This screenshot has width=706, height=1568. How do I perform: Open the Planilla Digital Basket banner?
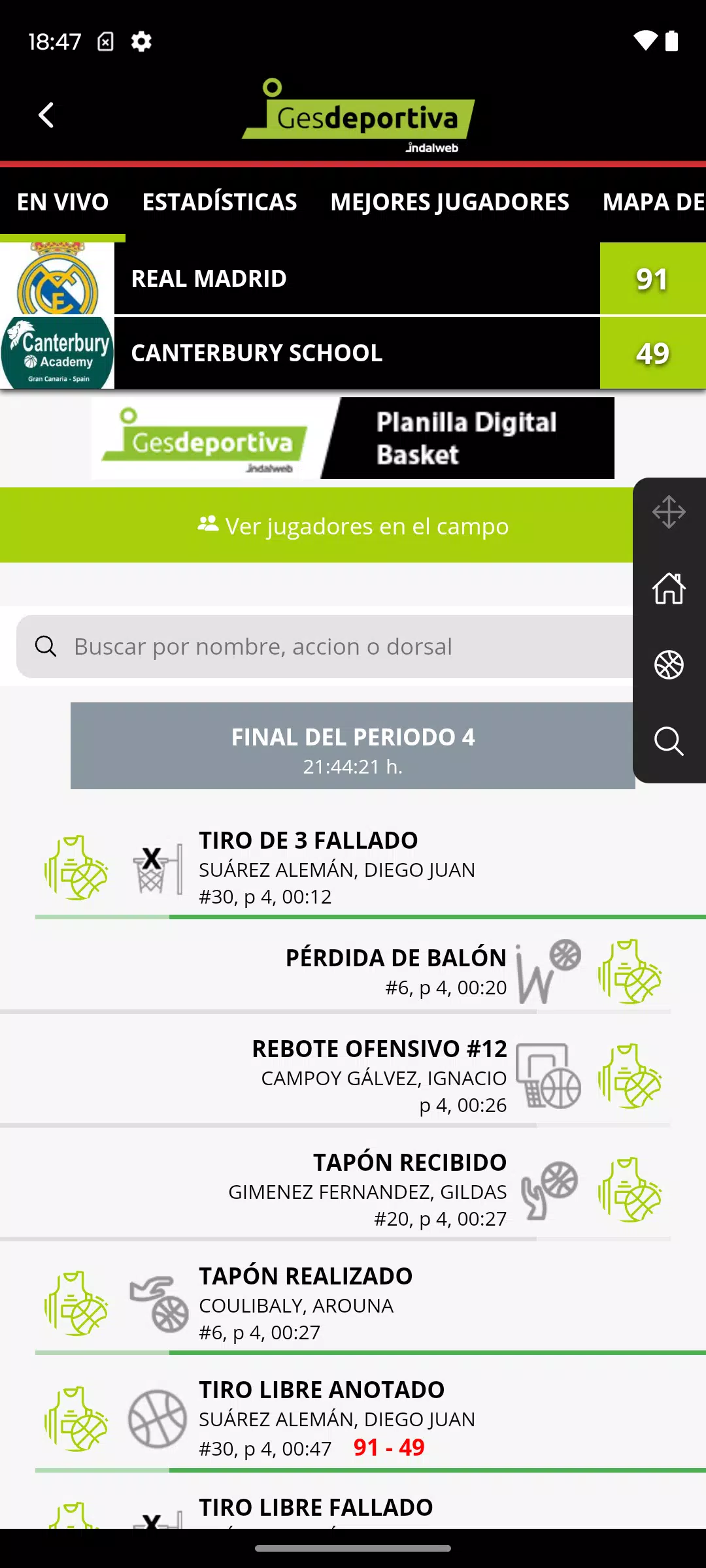coord(353,438)
